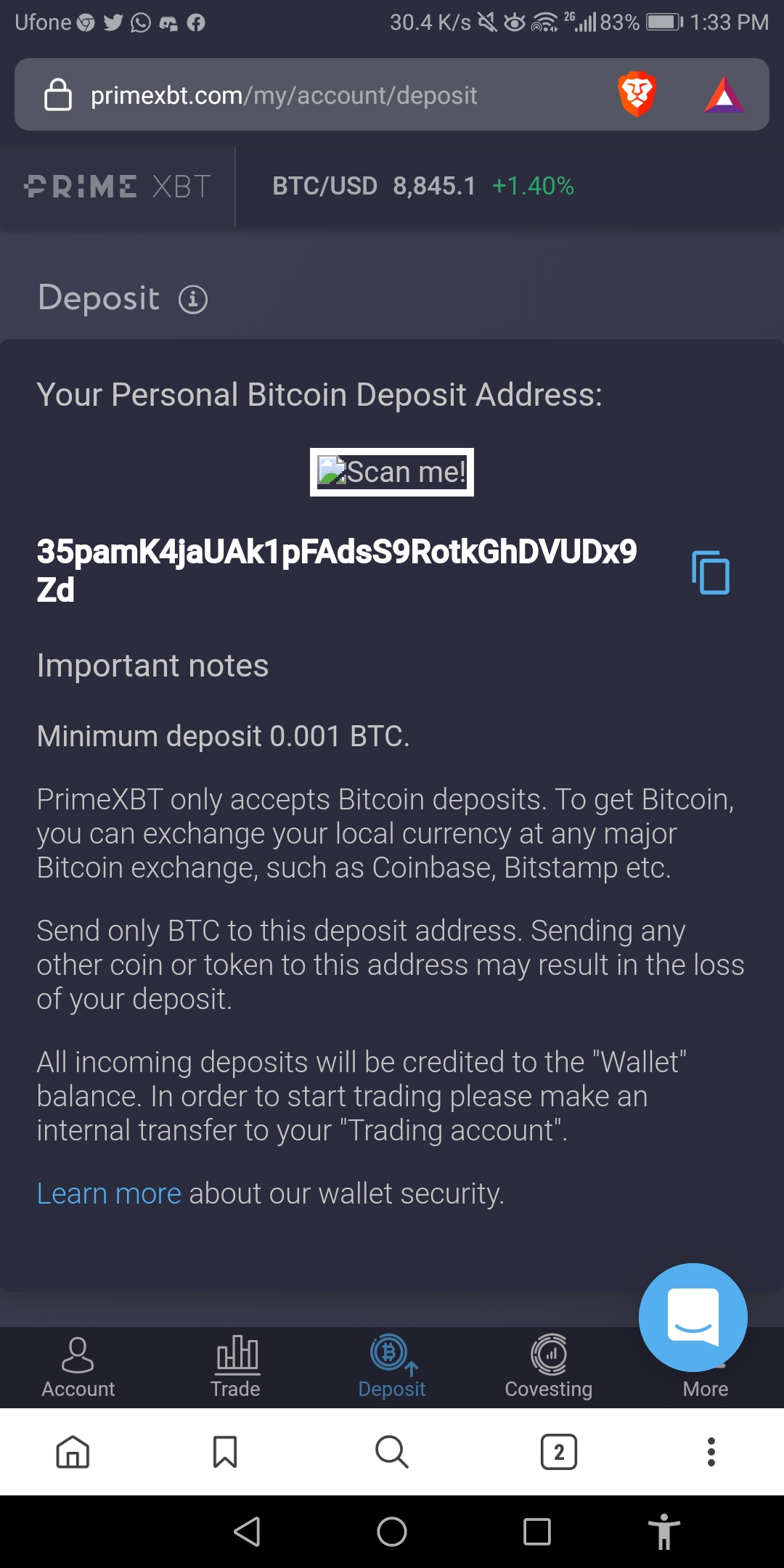Open the live chat support bubble
This screenshot has height=1568, width=784.
point(693,1317)
